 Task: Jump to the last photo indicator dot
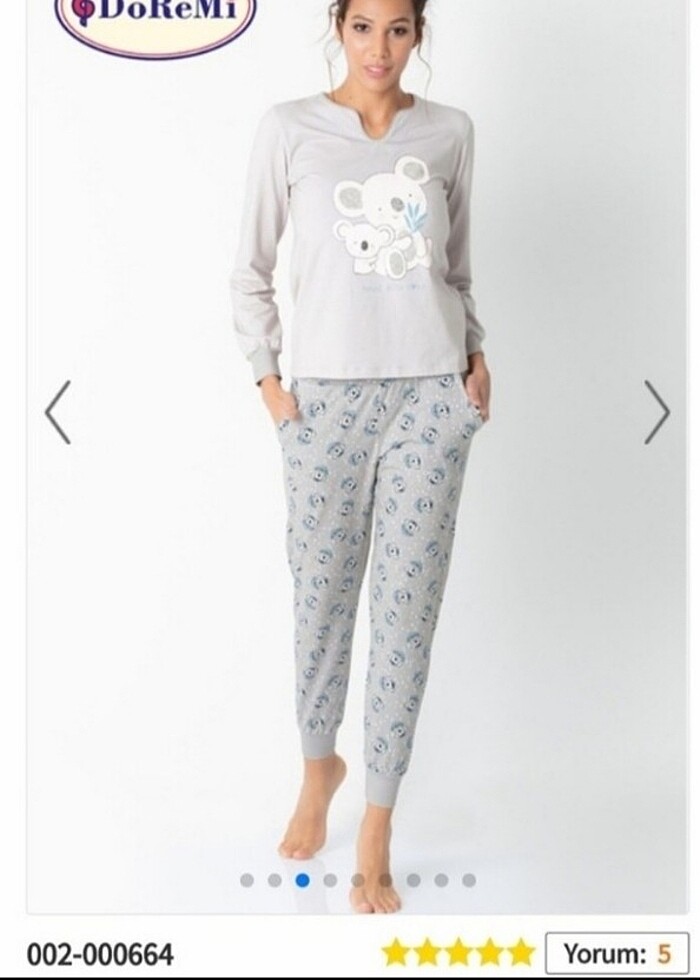[x=469, y=880]
